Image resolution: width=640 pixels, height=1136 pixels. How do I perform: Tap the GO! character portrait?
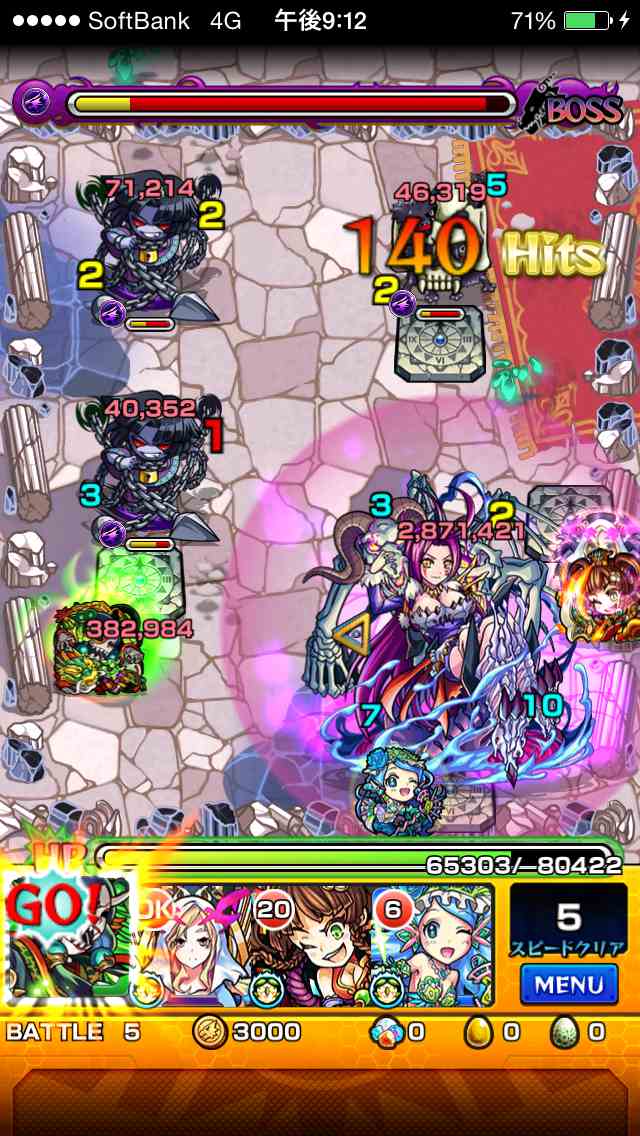coord(68,940)
